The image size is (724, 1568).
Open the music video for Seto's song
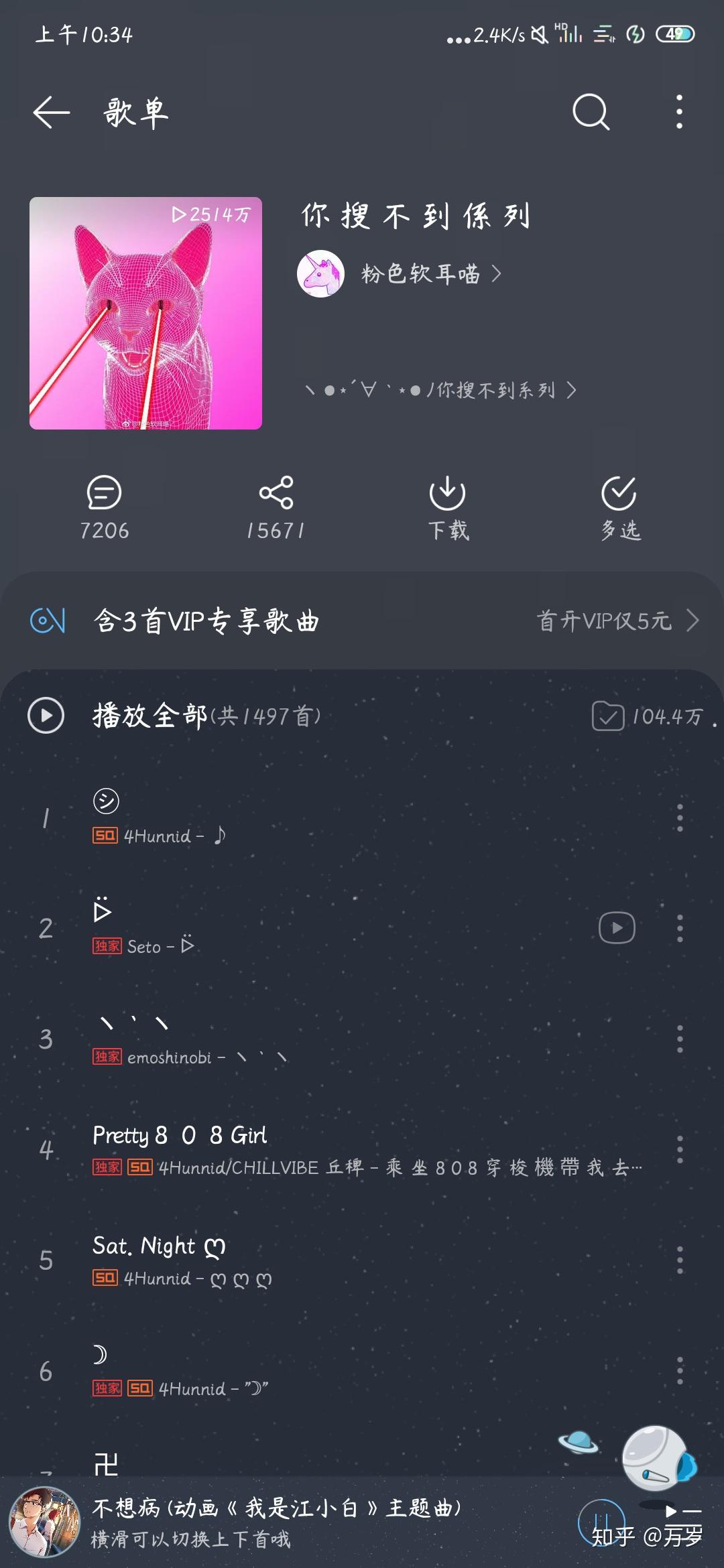(617, 928)
